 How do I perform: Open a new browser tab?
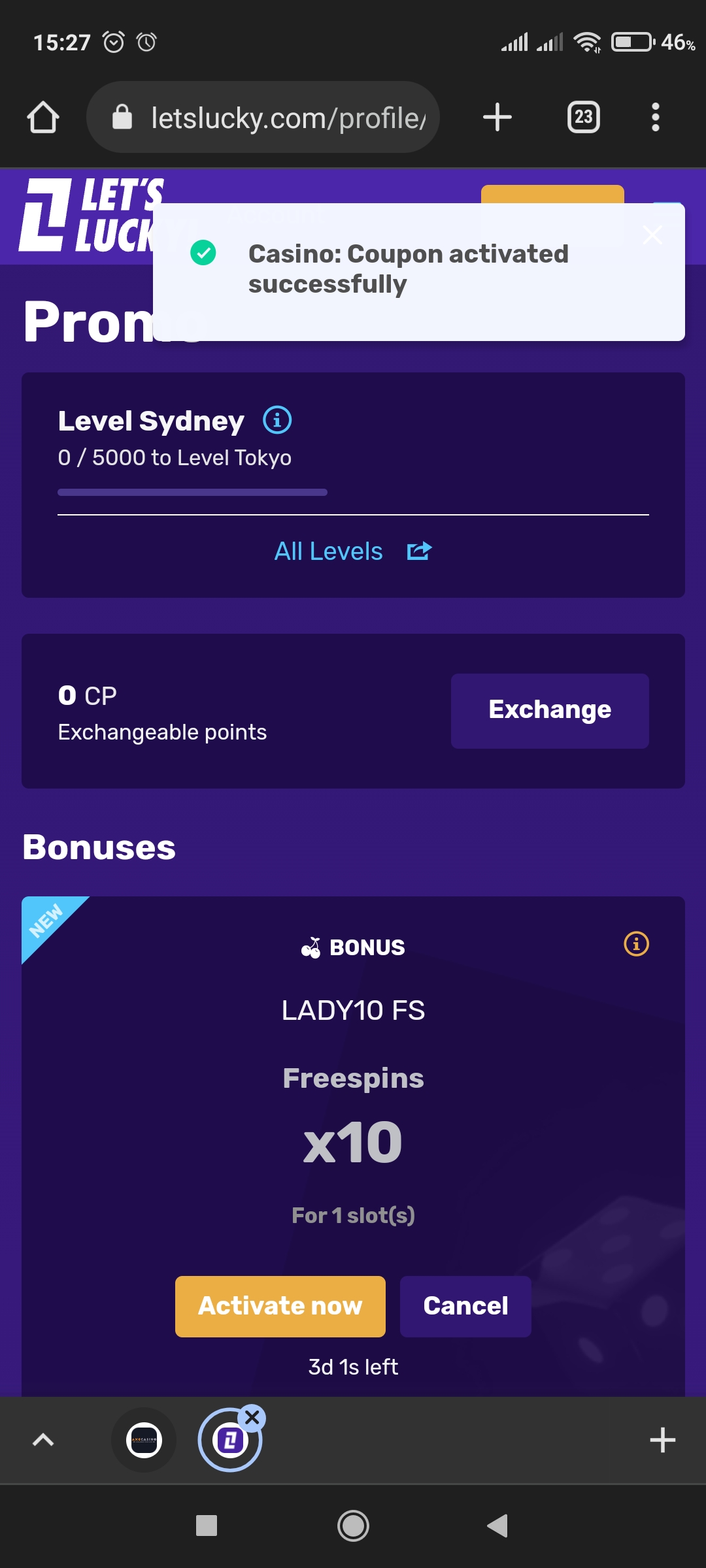click(x=497, y=118)
